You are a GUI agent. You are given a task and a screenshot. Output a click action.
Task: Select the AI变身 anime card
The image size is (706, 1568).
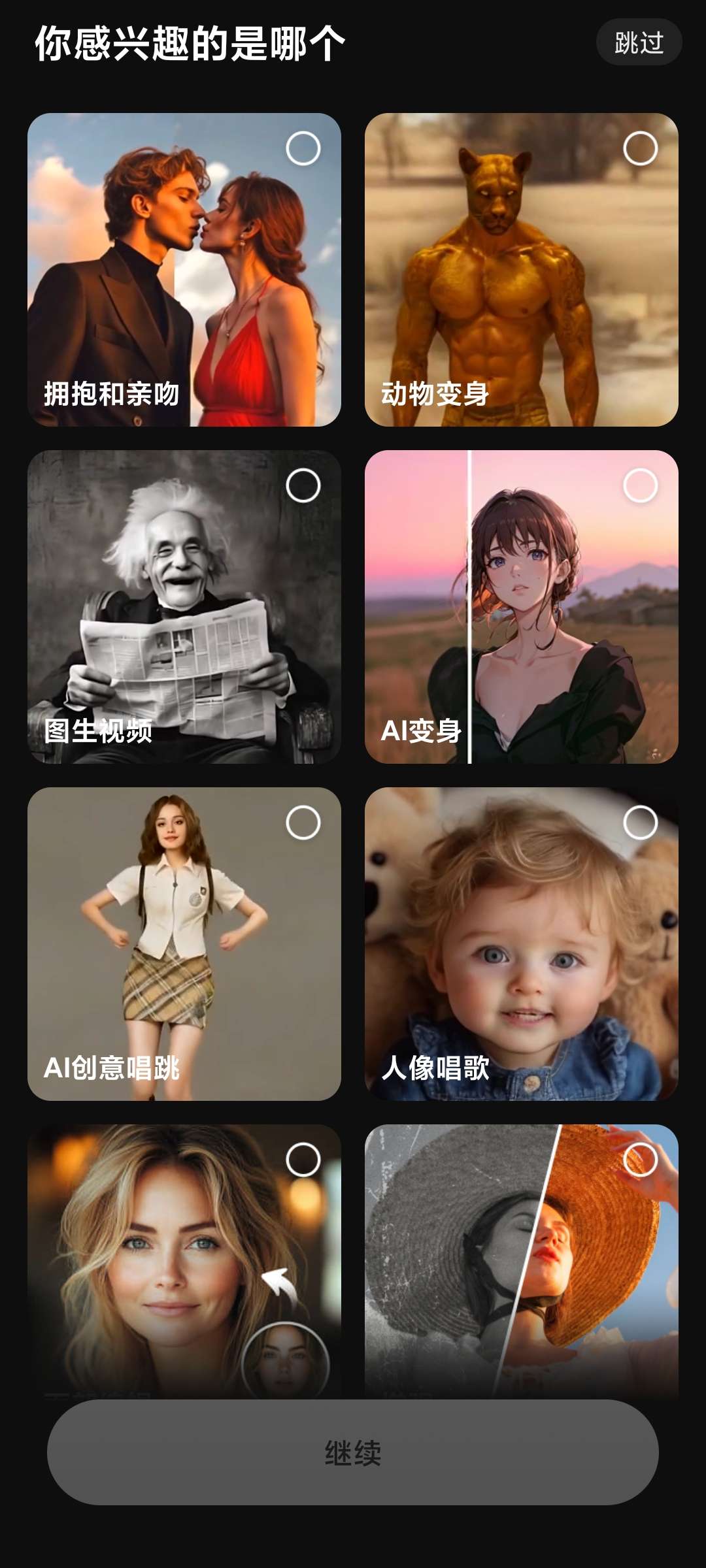coord(521,607)
